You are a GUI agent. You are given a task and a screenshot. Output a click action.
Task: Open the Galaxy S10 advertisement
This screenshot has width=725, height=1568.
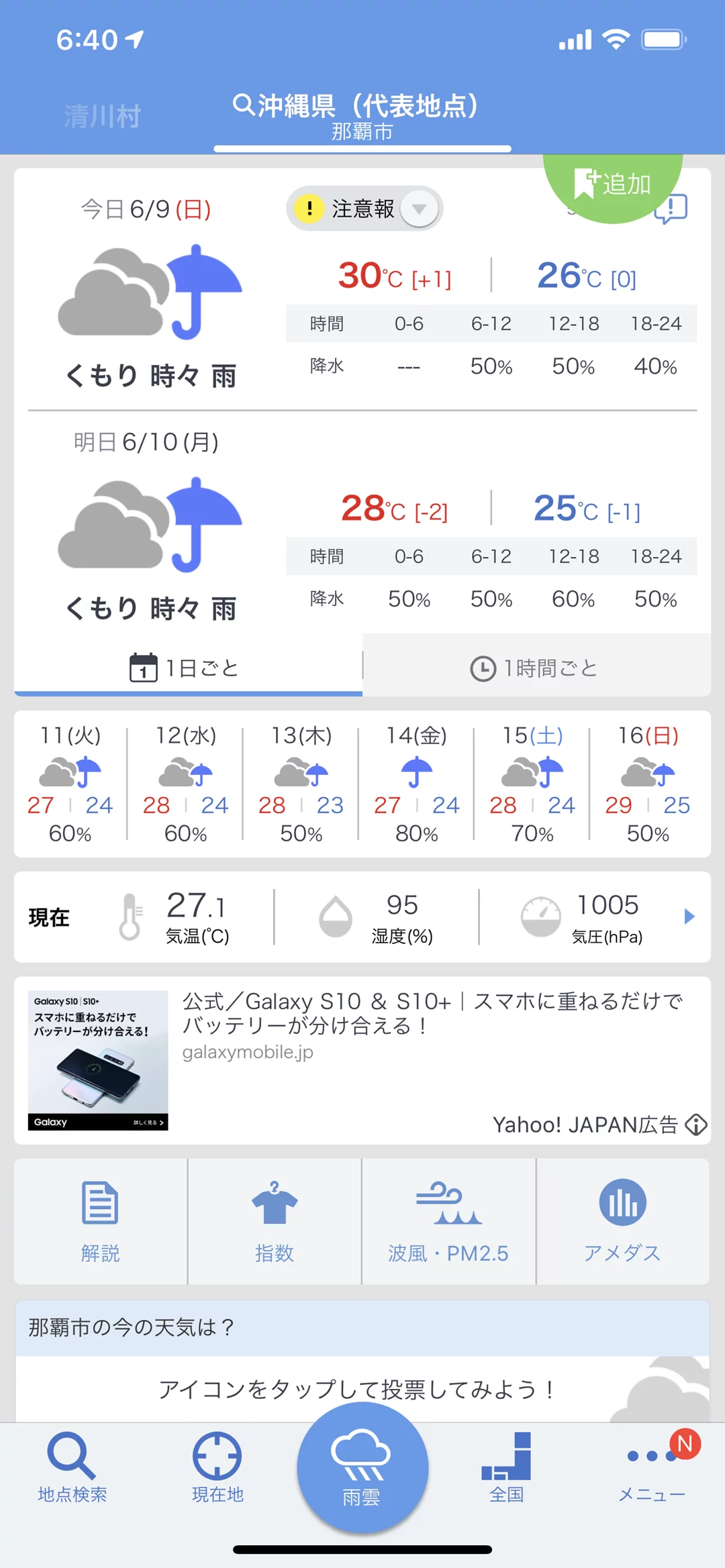[362, 1060]
